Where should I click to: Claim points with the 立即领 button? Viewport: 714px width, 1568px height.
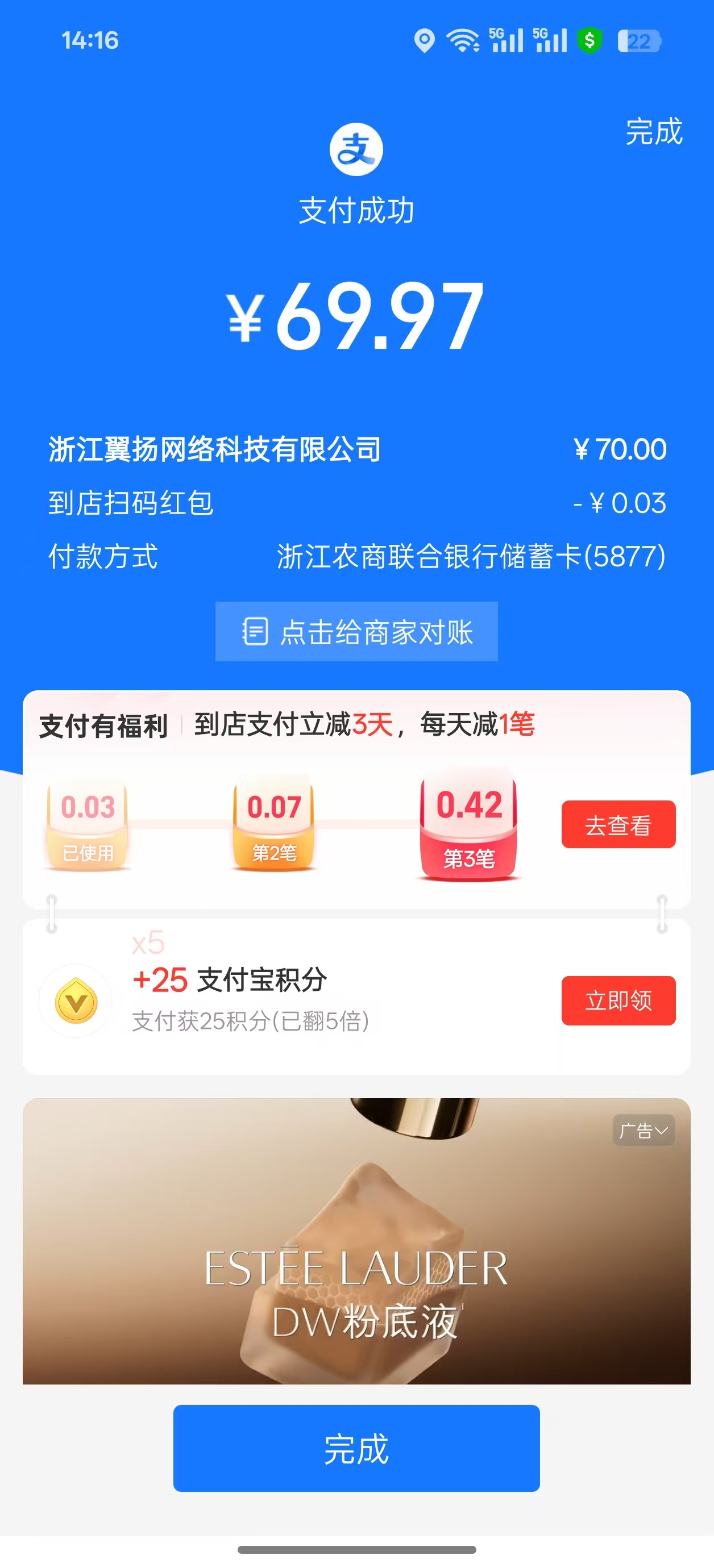[618, 1000]
